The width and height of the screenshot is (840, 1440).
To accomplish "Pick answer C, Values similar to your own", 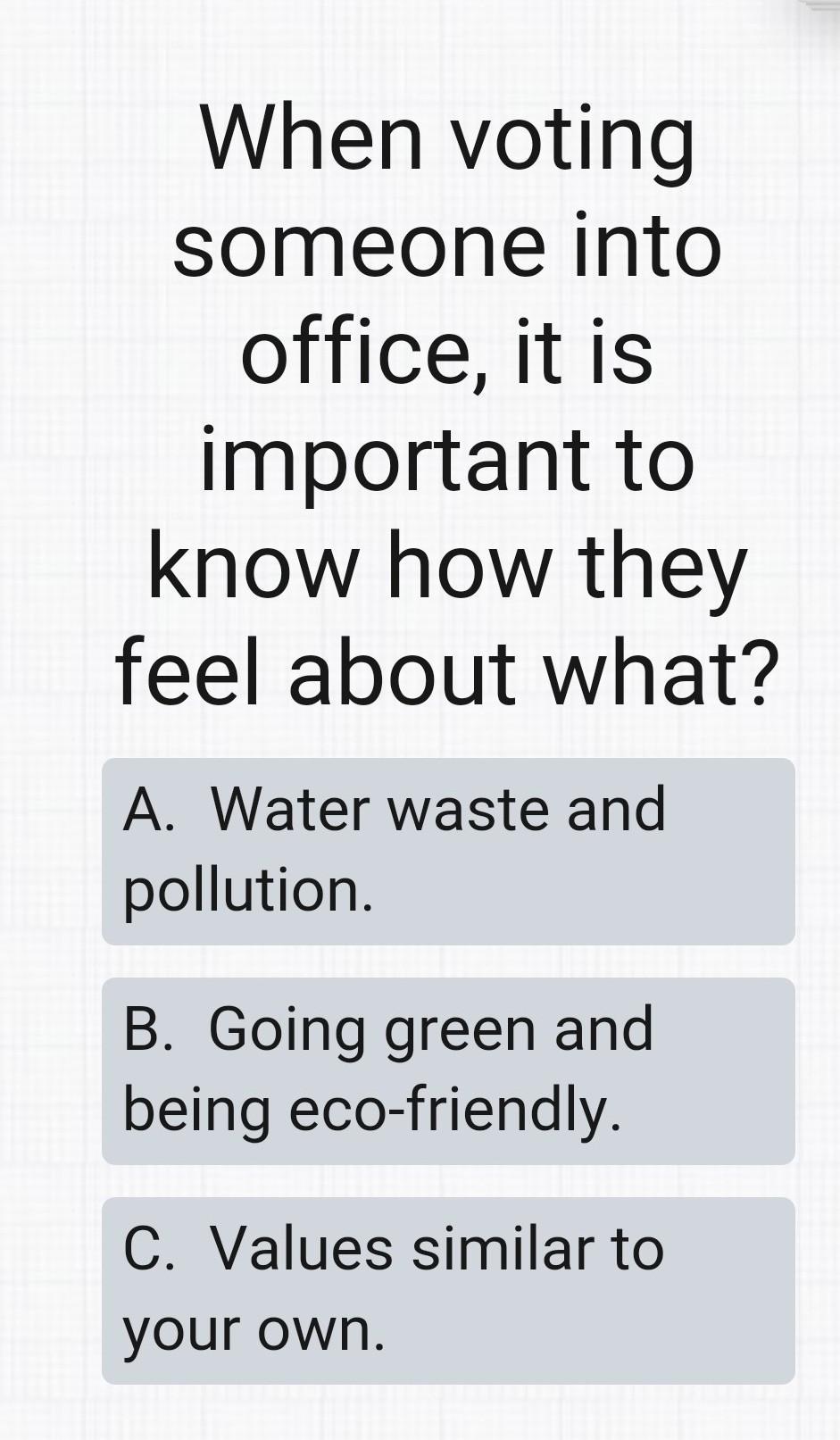I will (x=447, y=1290).
